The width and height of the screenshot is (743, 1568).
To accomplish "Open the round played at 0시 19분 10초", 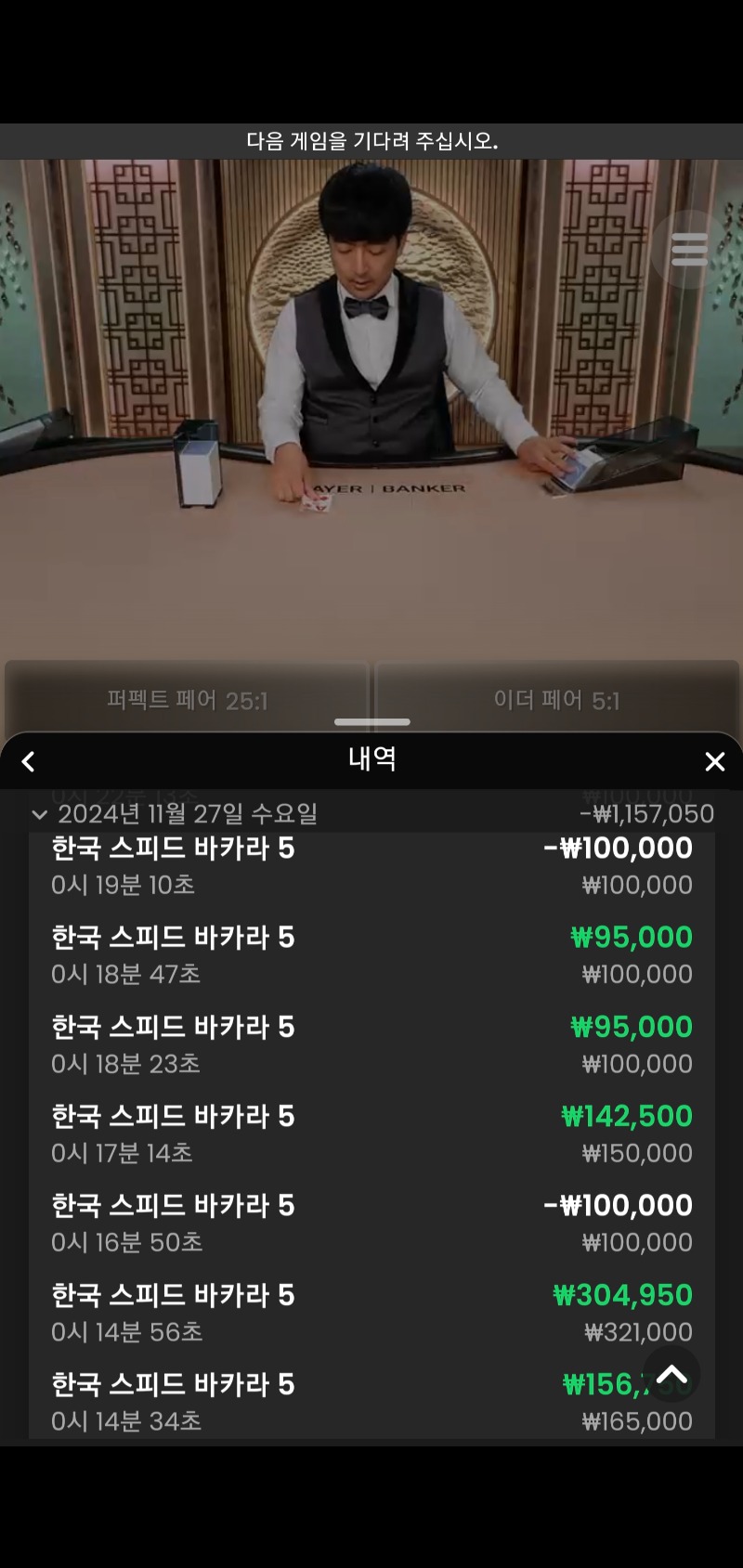I will tap(371, 866).
